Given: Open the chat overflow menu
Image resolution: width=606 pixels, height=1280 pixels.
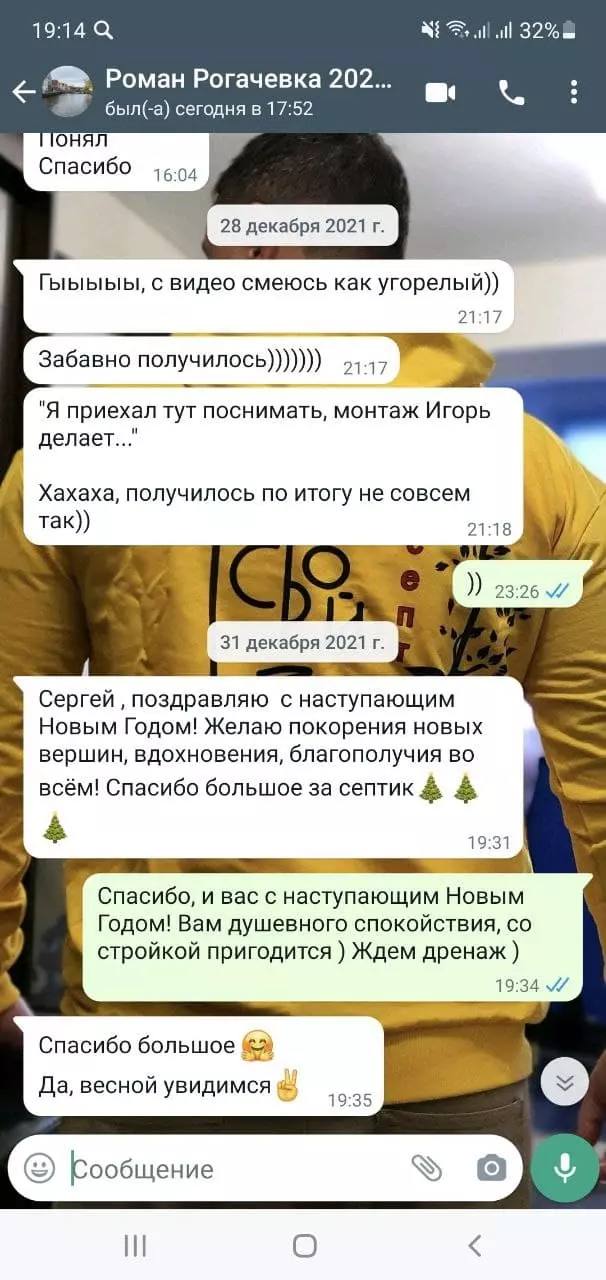Looking at the screenshot, I should click(574, 92).
